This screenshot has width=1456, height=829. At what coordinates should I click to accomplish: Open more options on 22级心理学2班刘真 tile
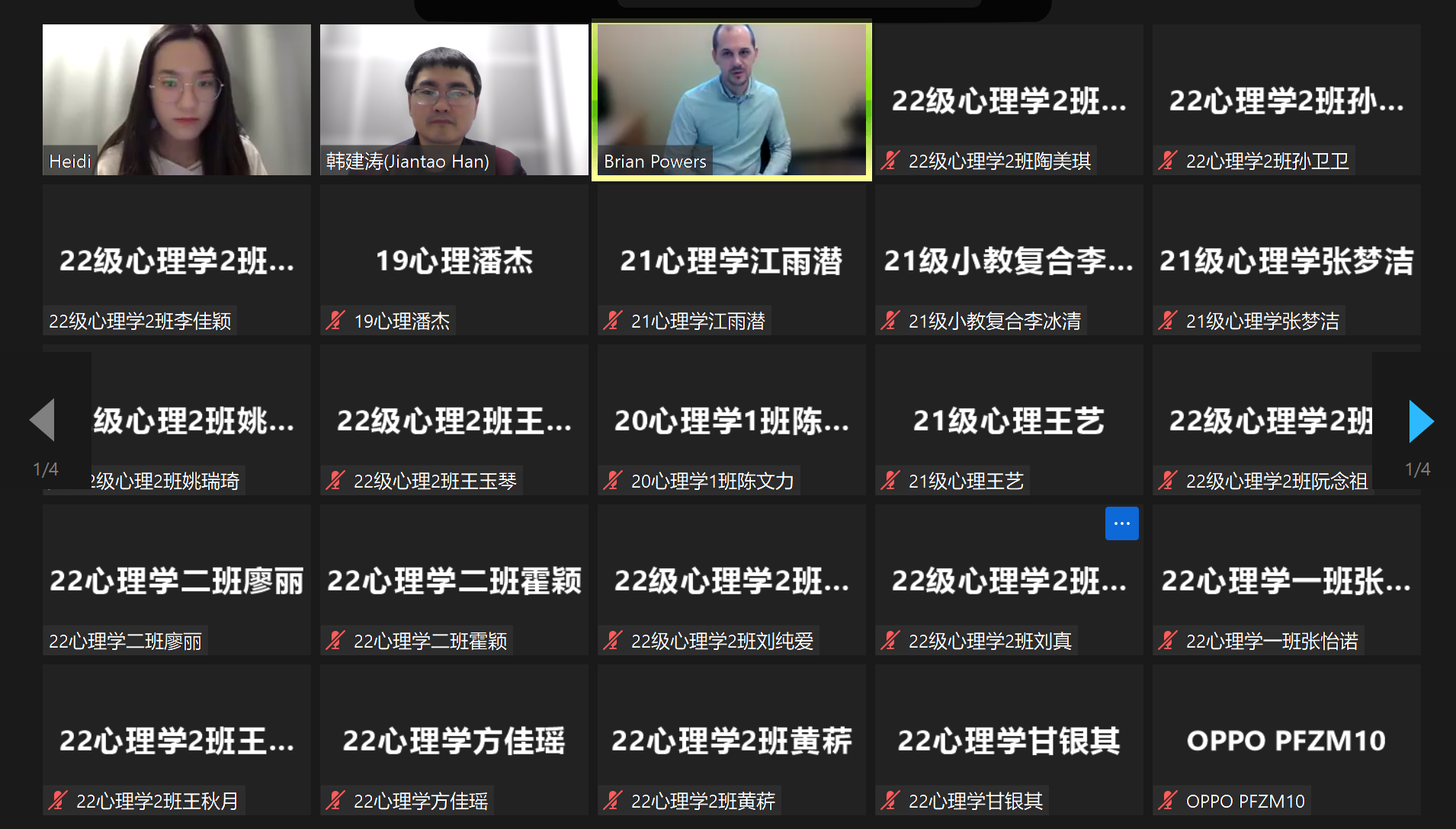point(1121,523)
